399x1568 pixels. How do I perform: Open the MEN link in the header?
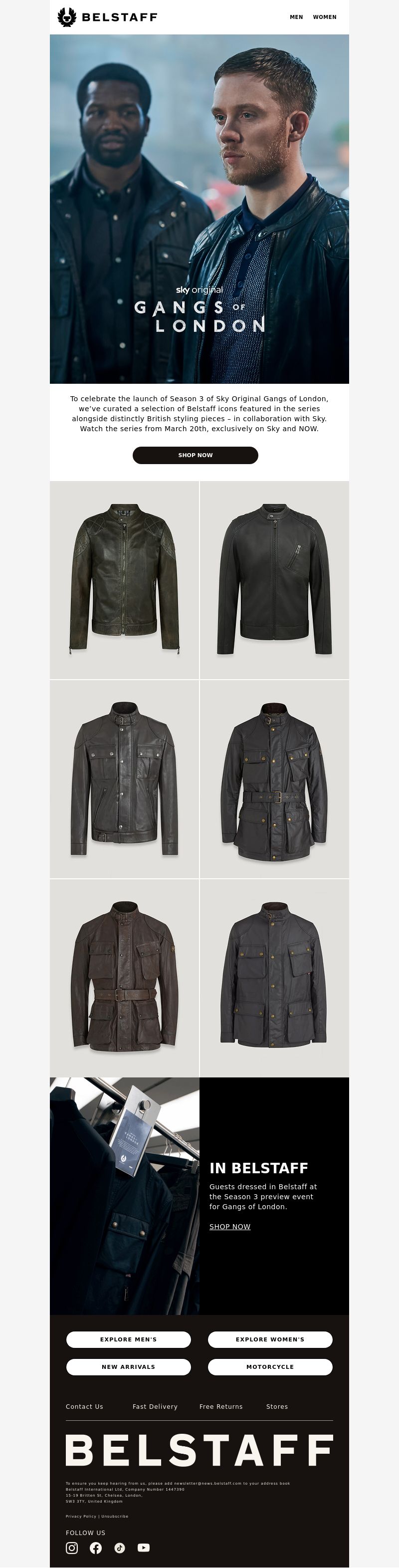296,17
